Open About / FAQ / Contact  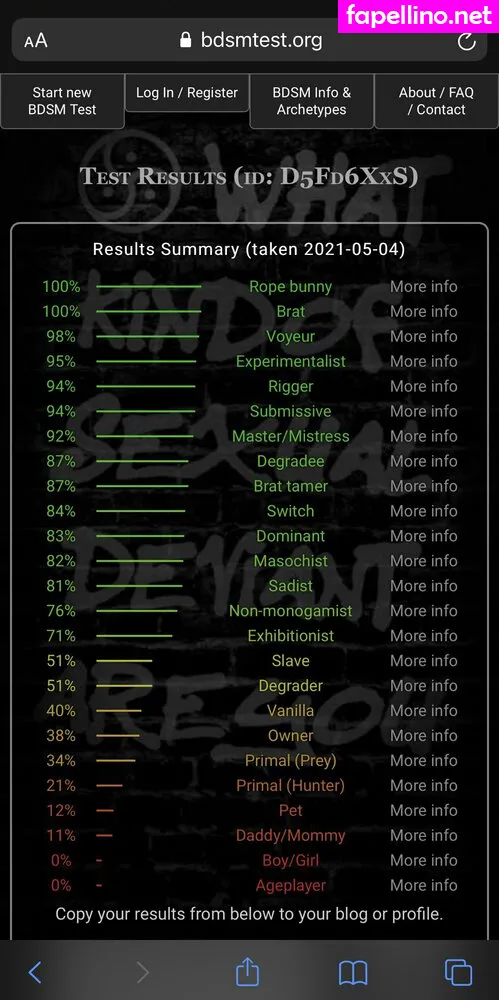point(436,101)
